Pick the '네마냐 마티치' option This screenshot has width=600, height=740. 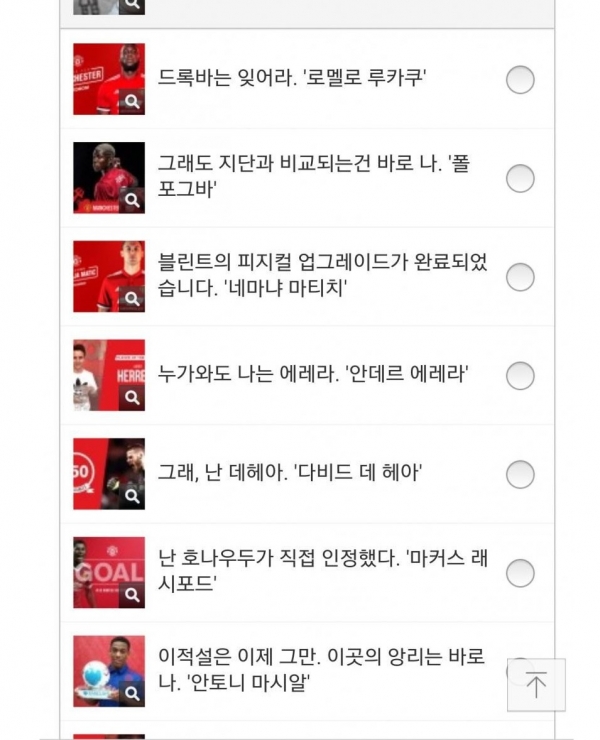pos(519,277)
